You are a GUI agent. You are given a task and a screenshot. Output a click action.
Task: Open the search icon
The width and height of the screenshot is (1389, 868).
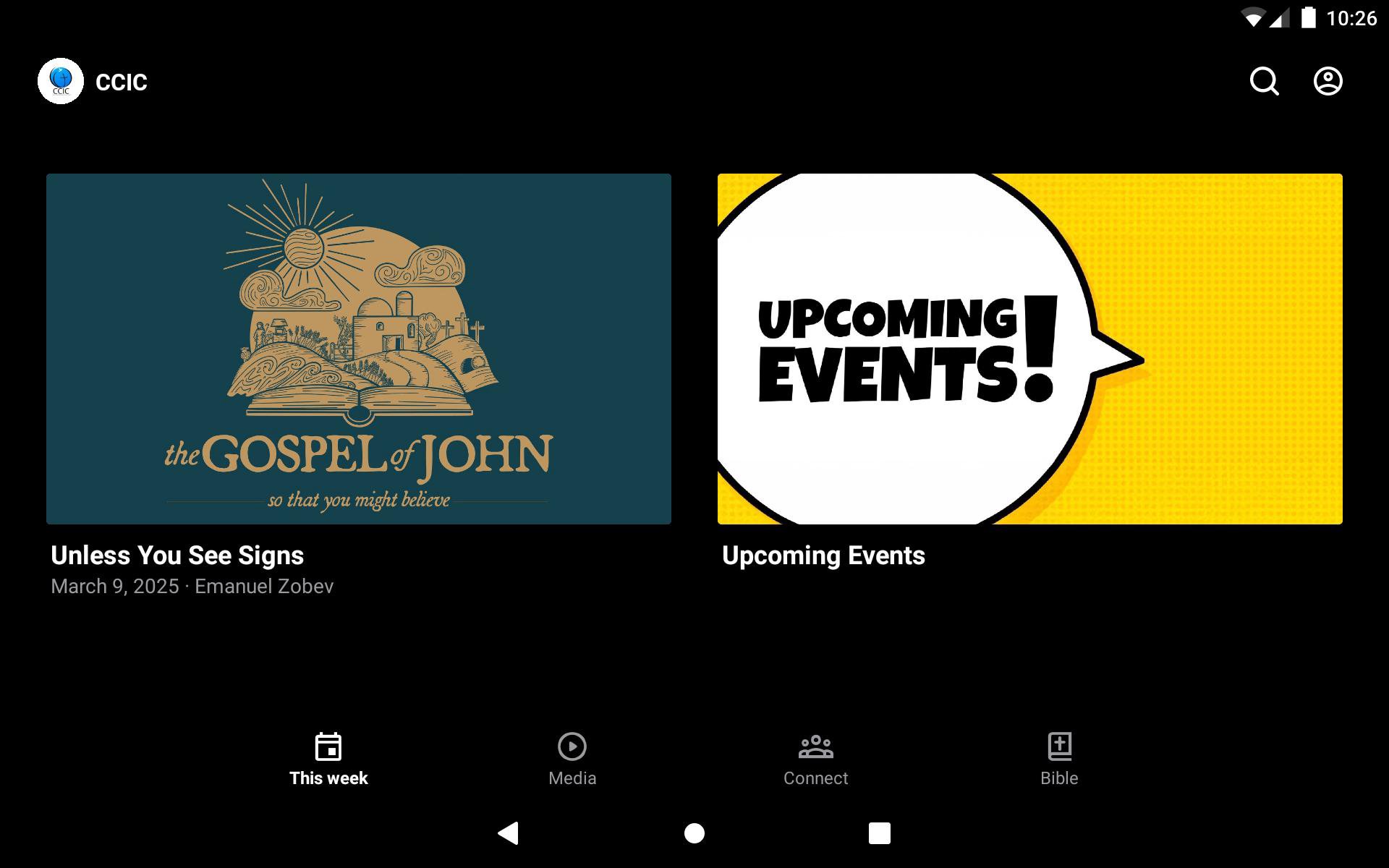[x=1264, y=81]
